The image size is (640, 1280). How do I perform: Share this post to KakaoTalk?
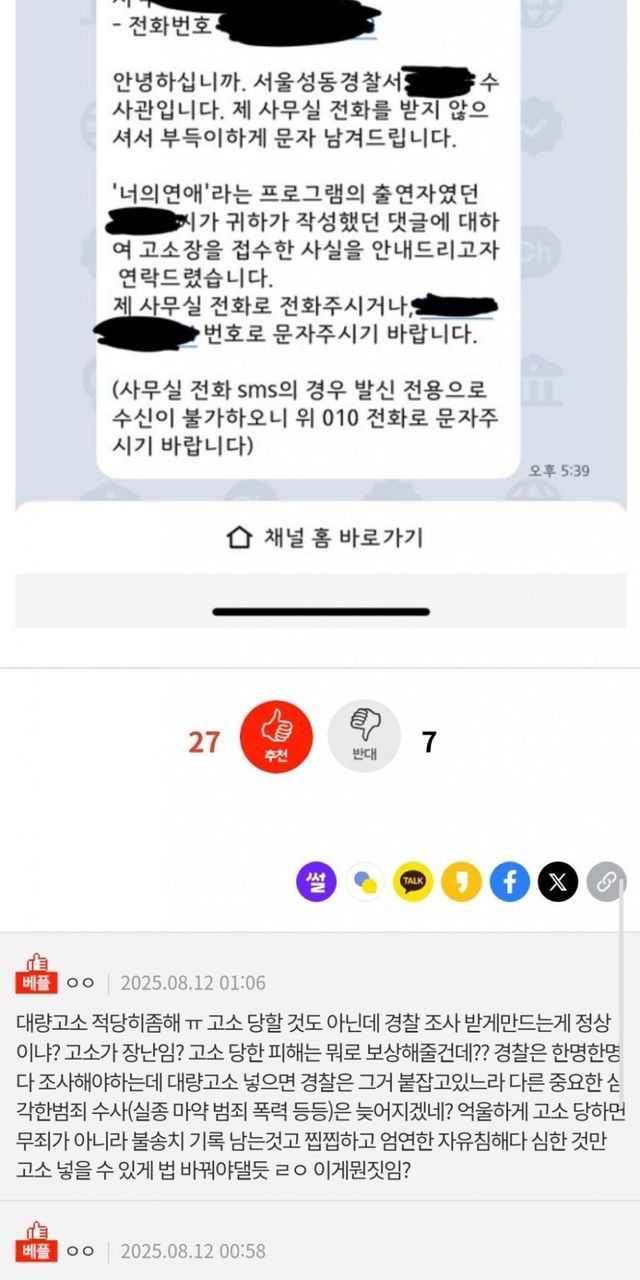pos(413,881)
